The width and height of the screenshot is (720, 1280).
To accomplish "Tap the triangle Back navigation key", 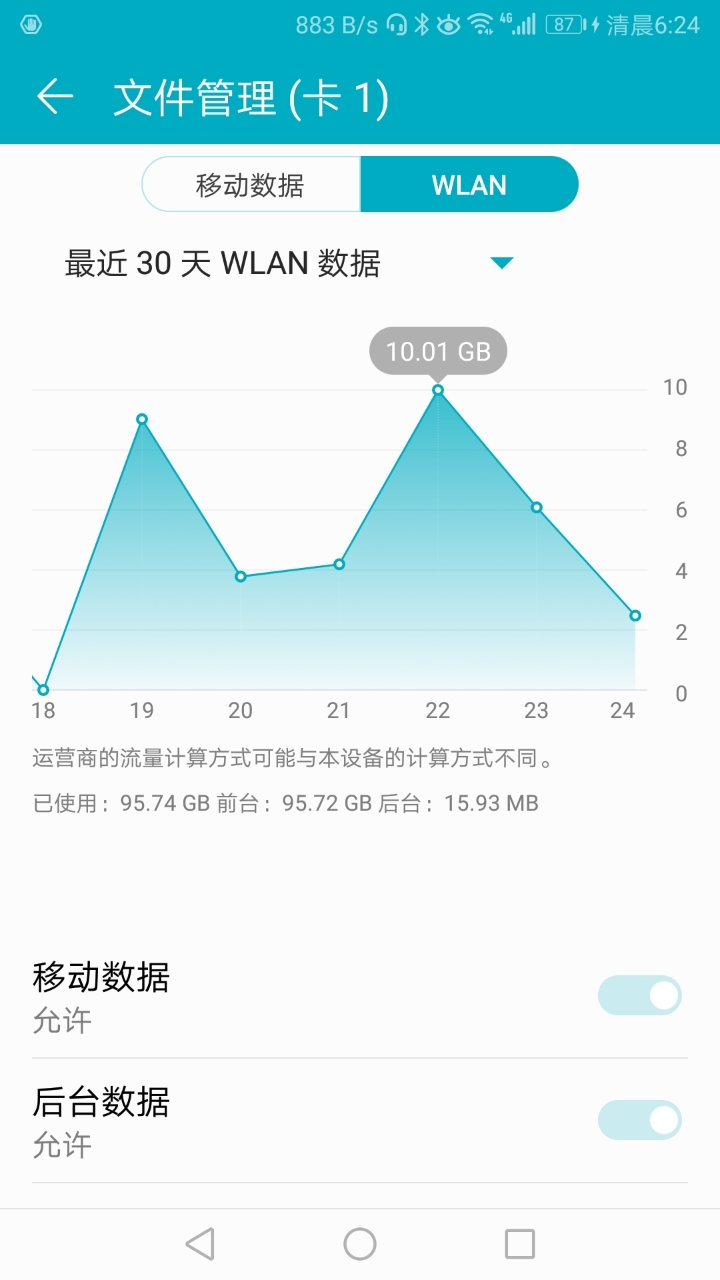I will tap(200, 1243).
